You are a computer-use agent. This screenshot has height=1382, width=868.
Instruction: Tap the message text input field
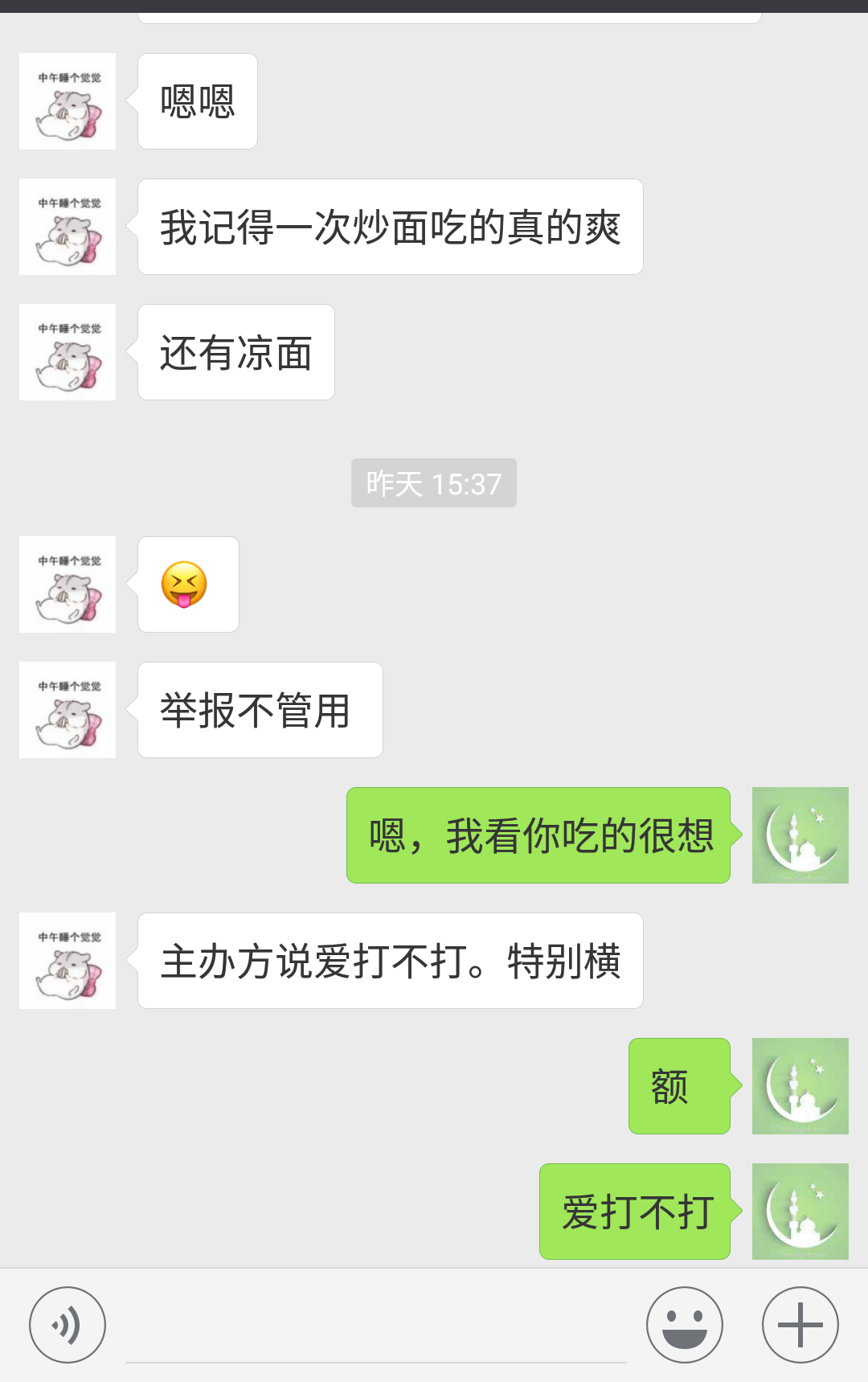(x=376, y=1327)
